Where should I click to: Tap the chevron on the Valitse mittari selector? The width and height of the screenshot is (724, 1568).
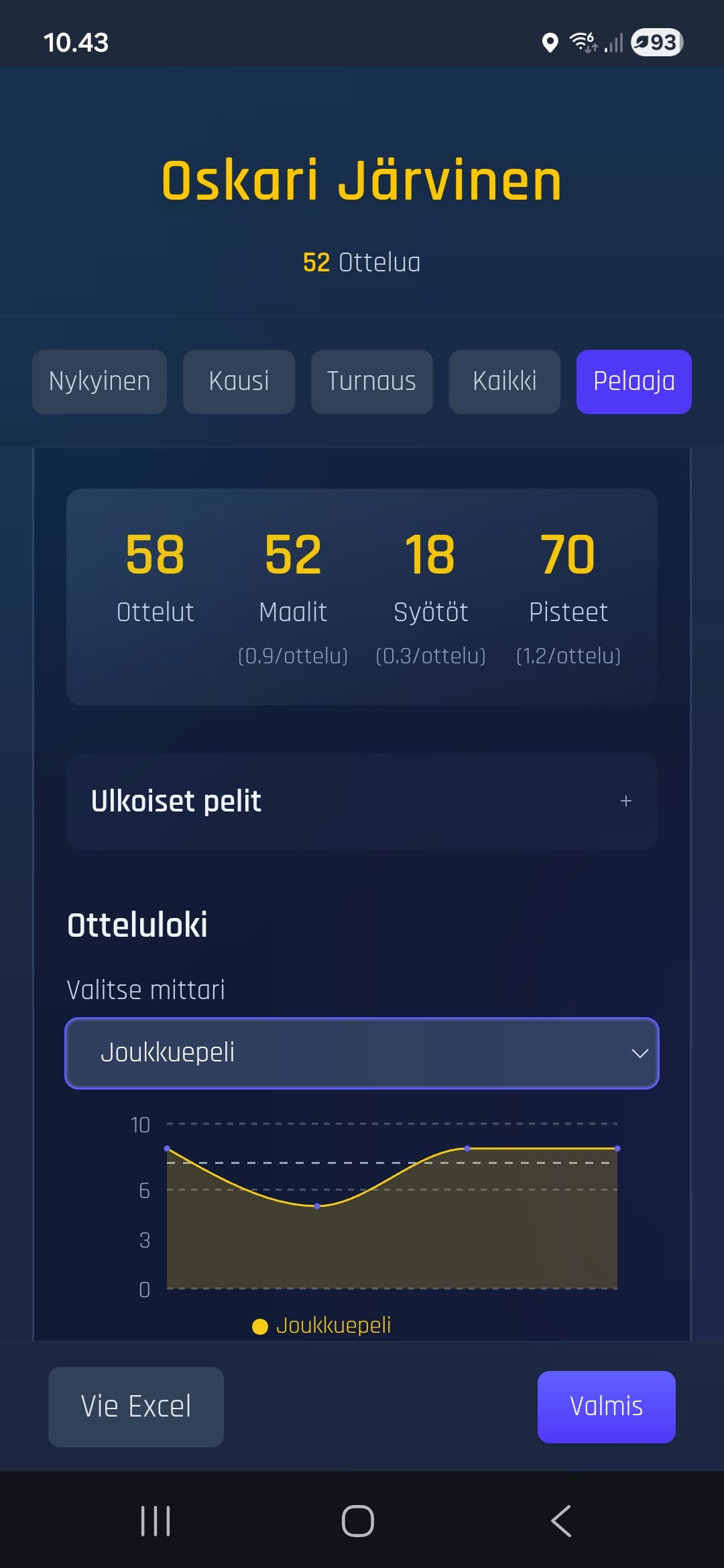click(639, 1053)
